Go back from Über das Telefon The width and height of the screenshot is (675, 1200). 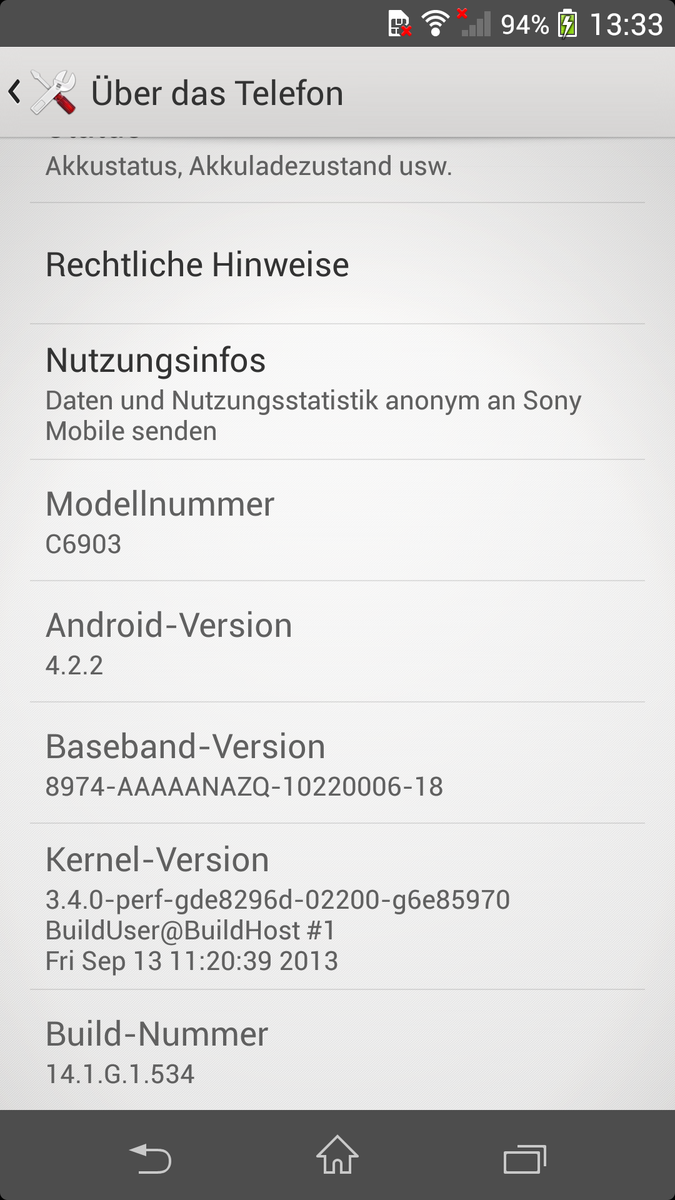40,93
